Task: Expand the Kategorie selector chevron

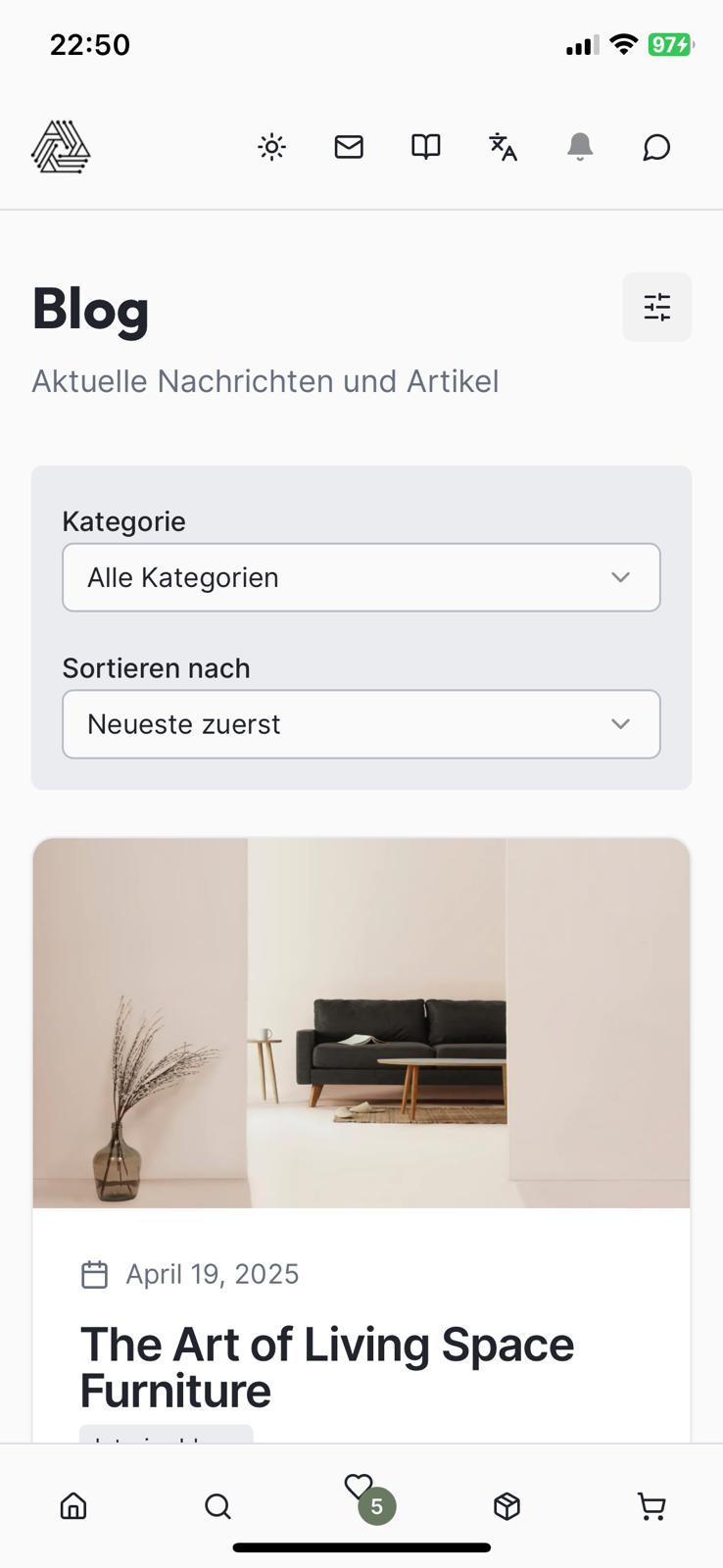Action: click(x=620, y=577)
